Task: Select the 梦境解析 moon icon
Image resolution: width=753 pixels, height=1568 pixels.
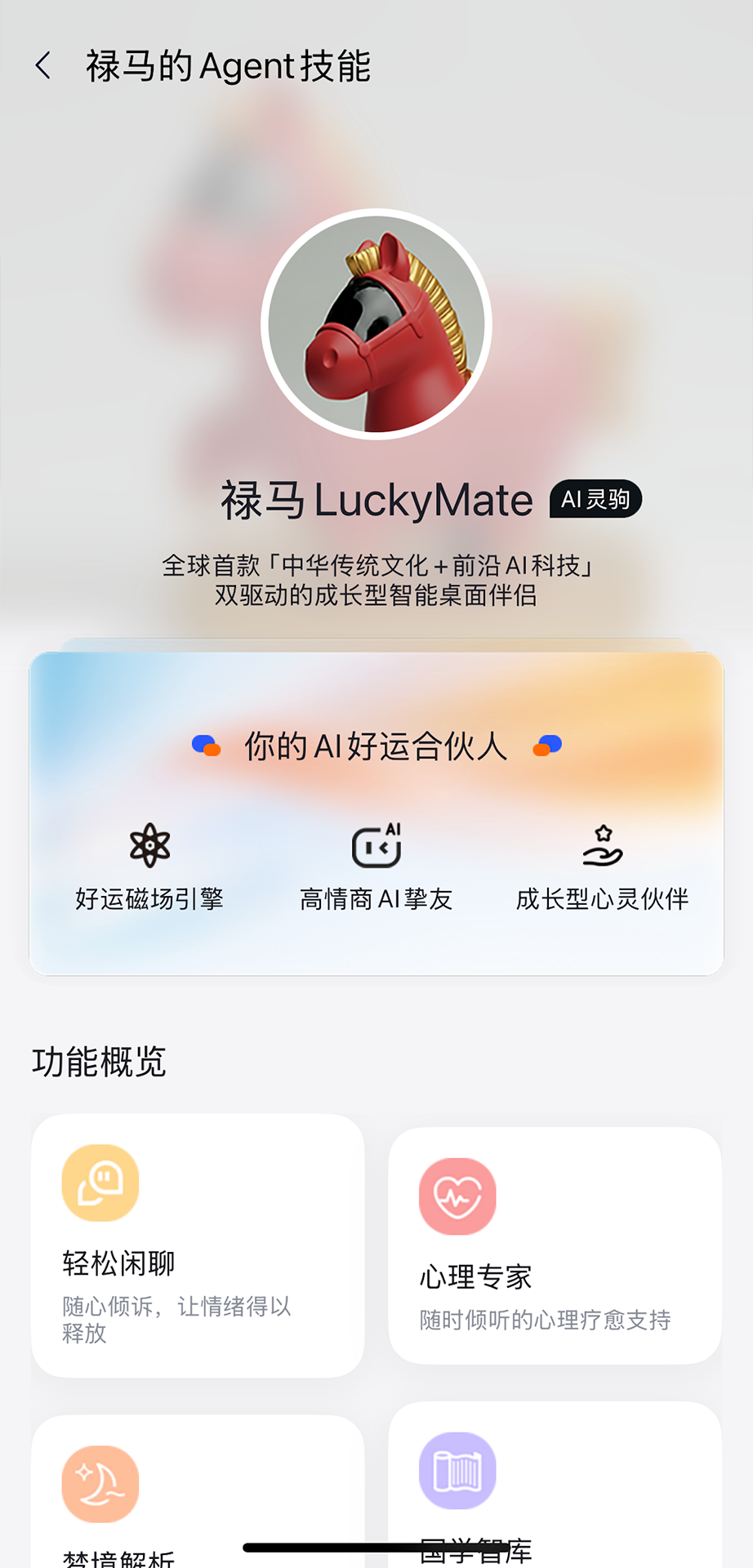Action: (x=100, y=1482)
